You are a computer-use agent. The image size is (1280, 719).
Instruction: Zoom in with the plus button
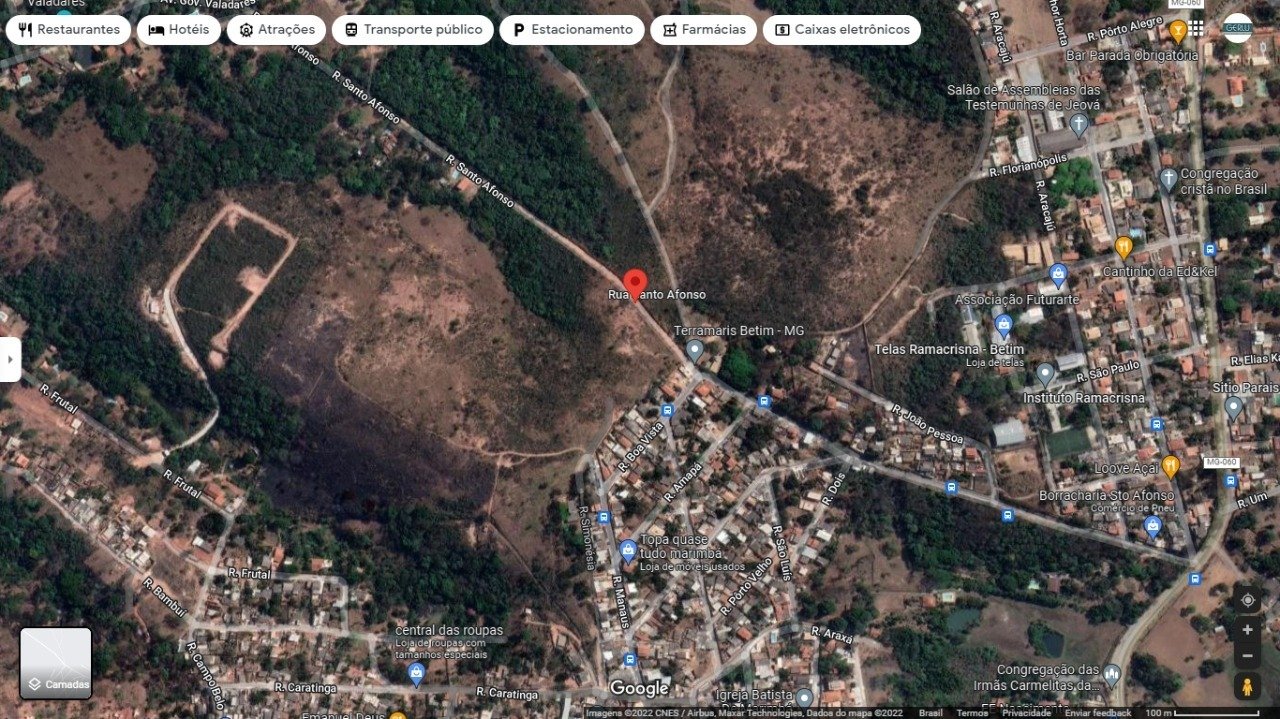click(x=1247, y=630)
